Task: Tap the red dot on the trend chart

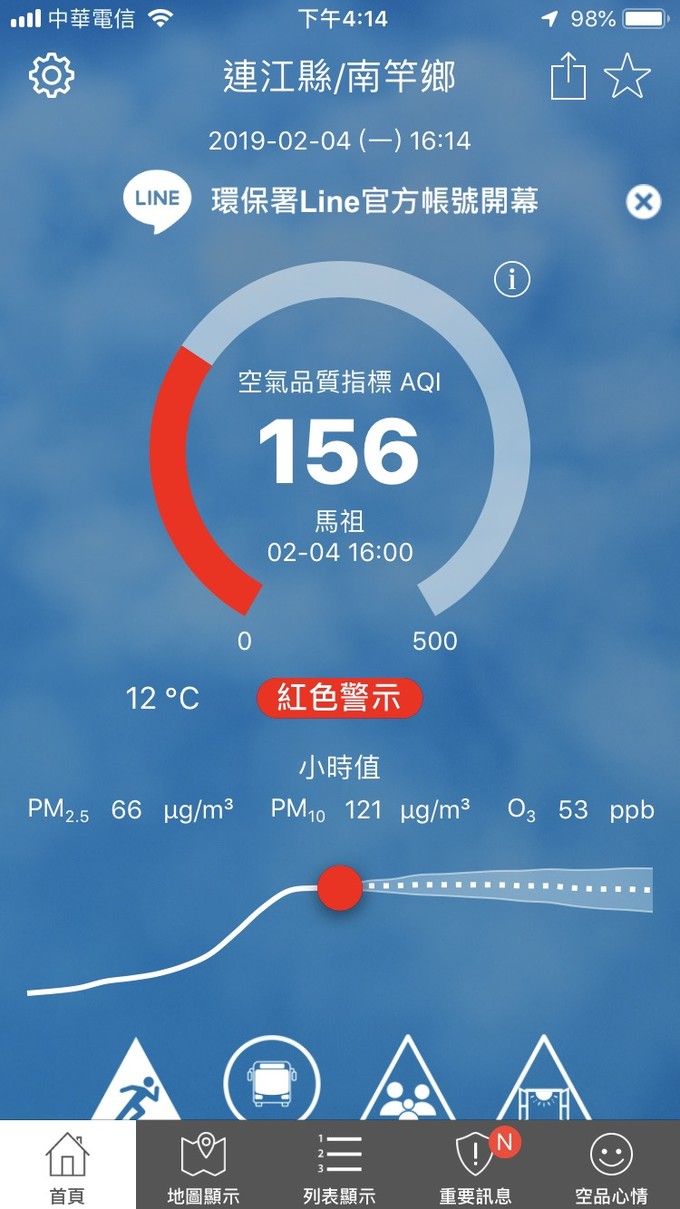Action: tap(339, 887)
